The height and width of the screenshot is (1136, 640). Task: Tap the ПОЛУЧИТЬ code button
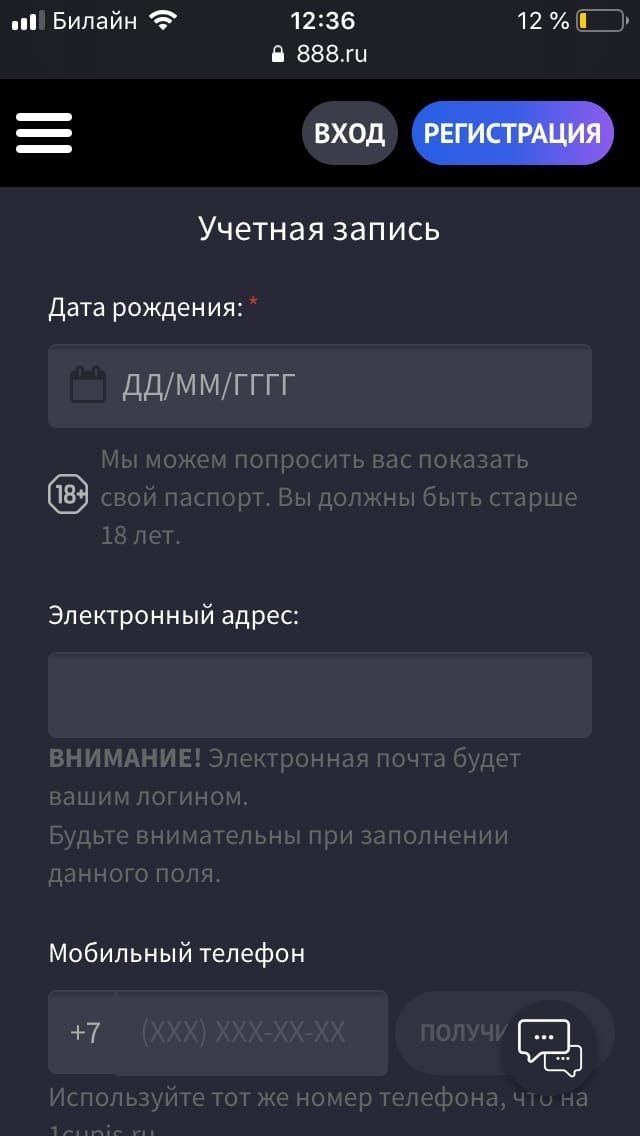[x=455, y=1033]
